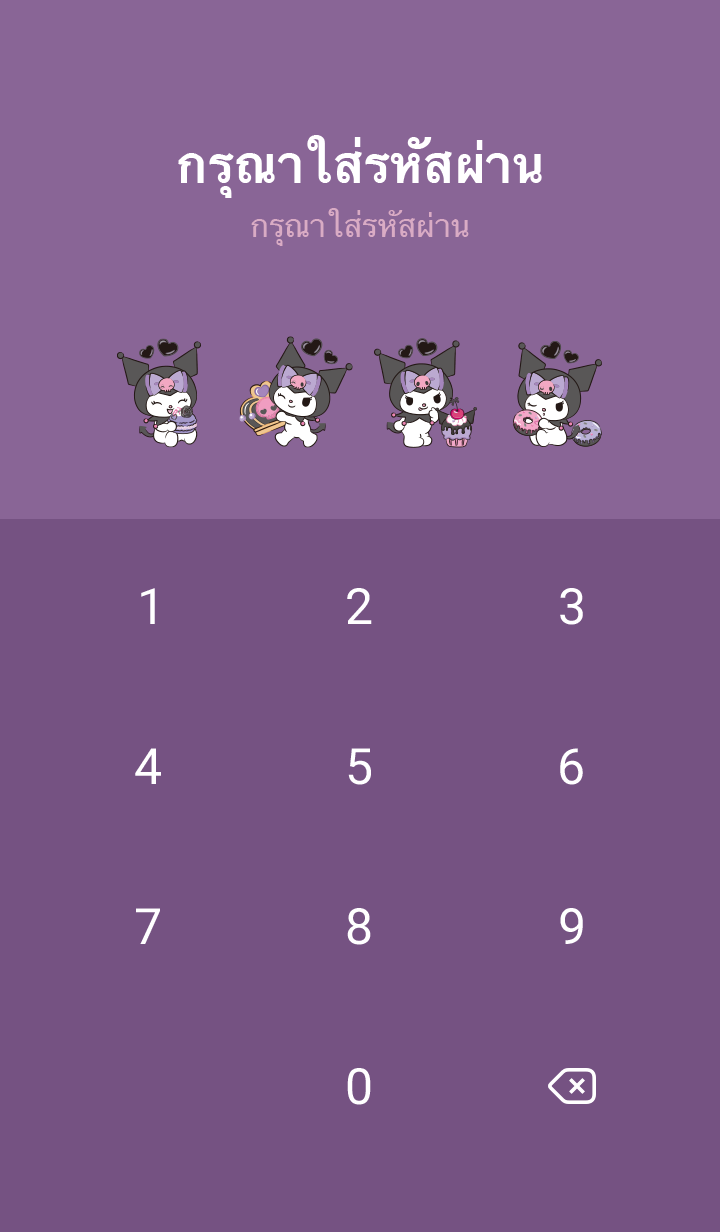Select digit 3 on the keypad

pos(571,607)
